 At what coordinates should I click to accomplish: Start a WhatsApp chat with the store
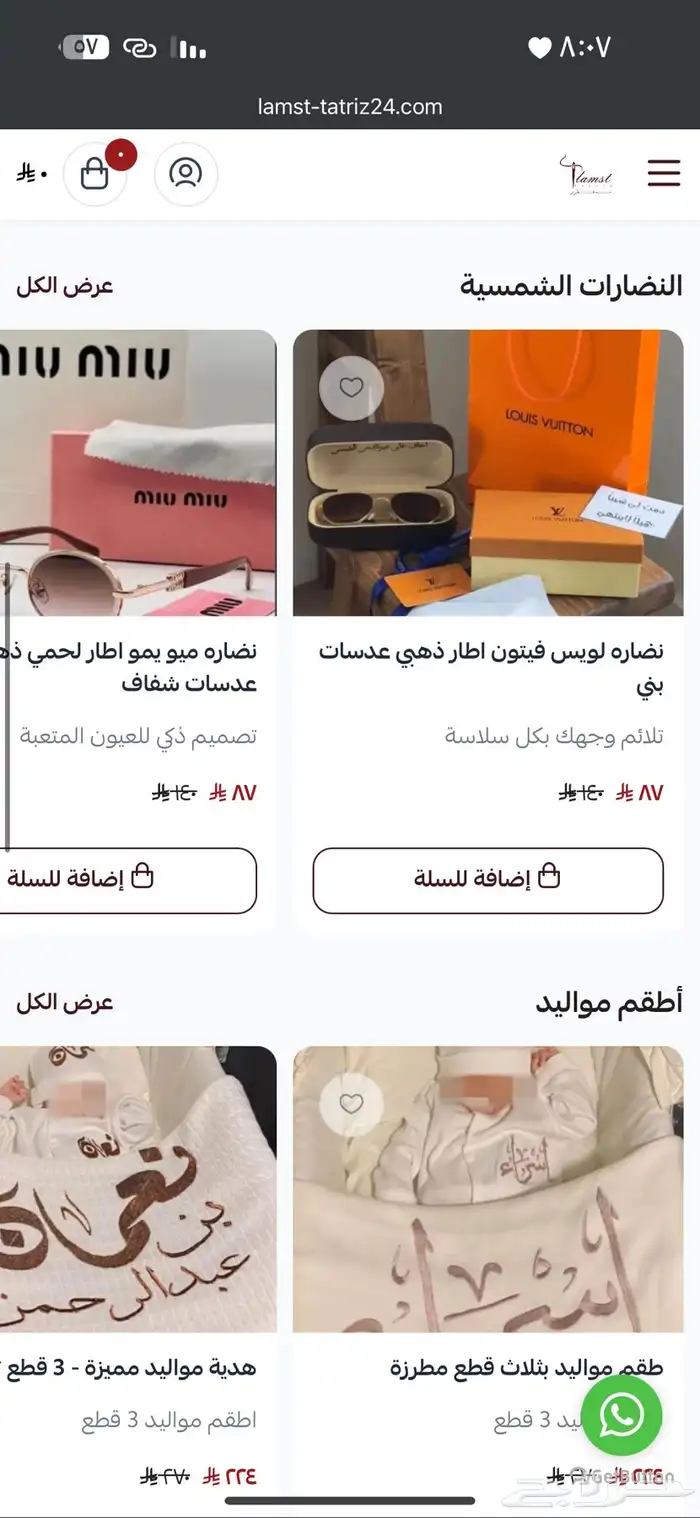point(621,1415)
